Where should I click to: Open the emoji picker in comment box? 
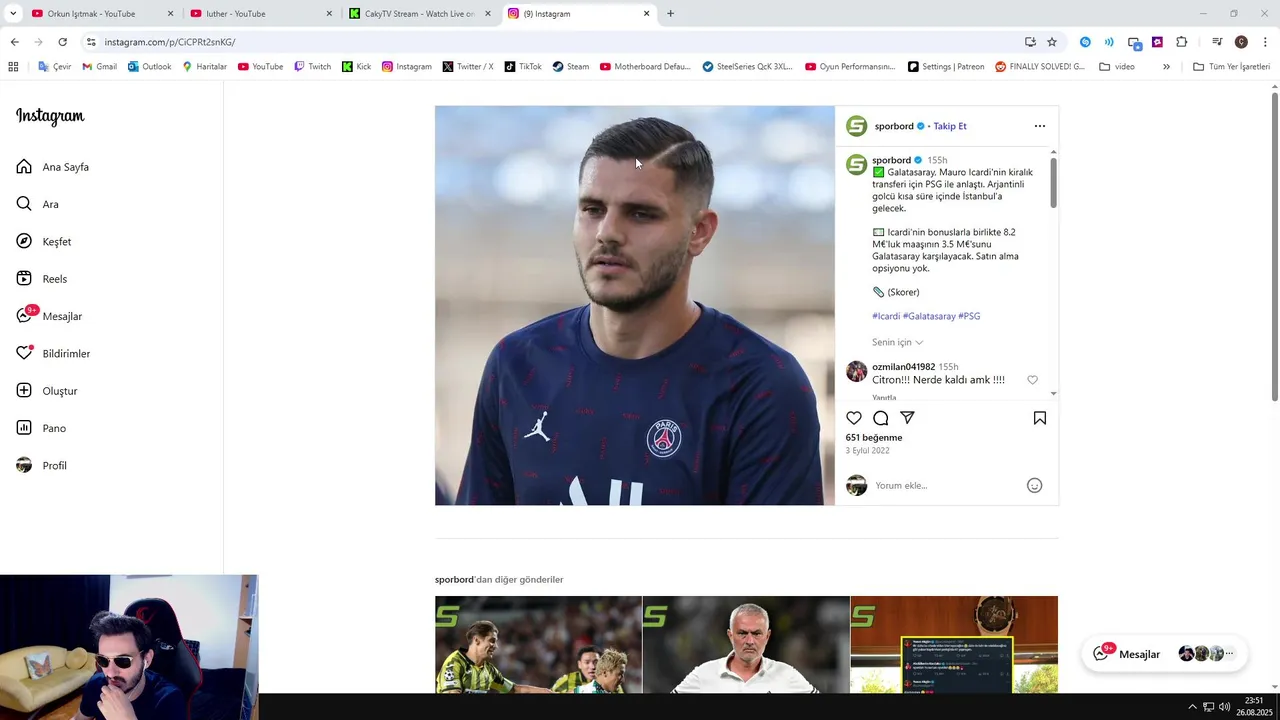click(x=1035, y=486)
